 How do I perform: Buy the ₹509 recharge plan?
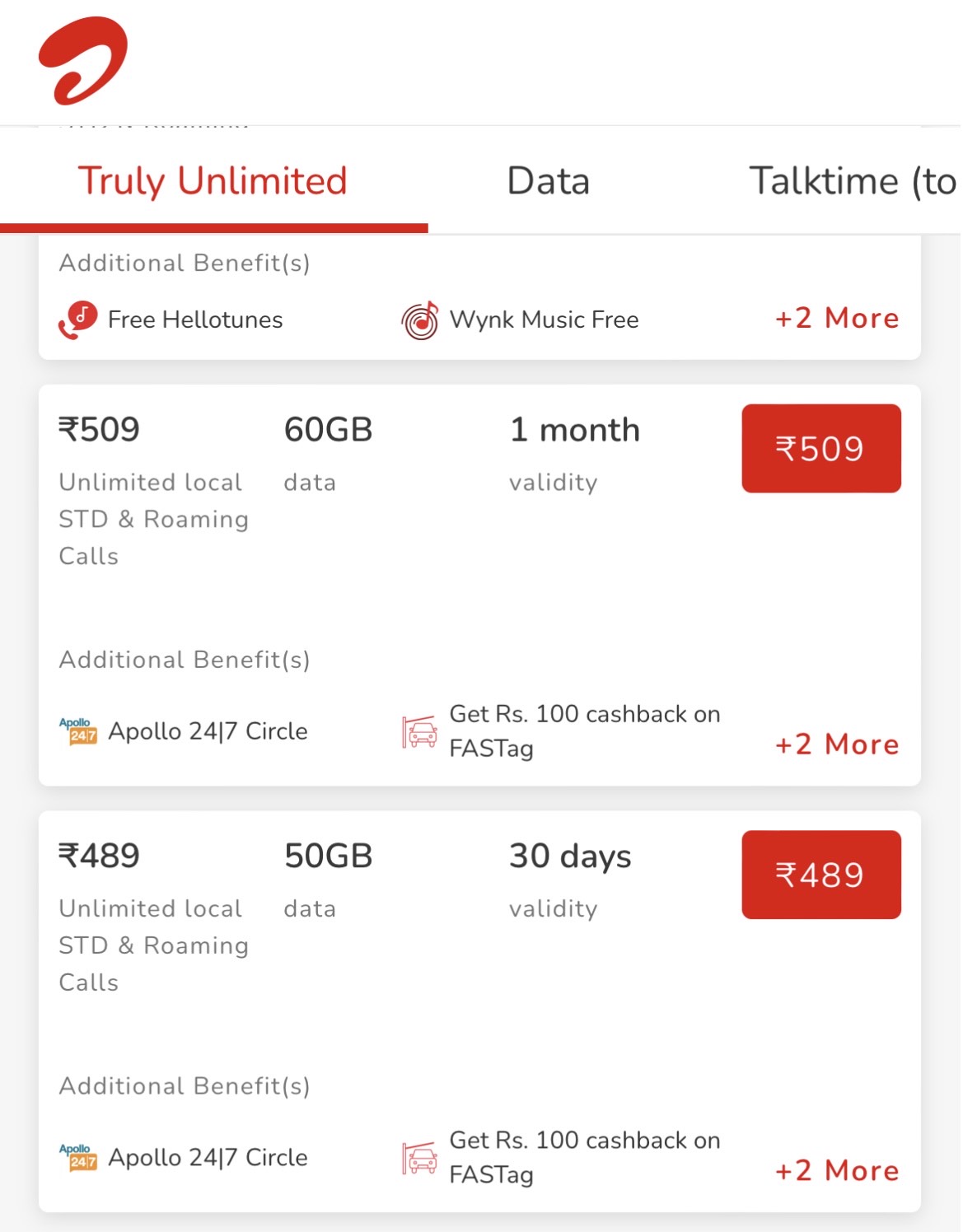pyautogui.click(x=820, y=449)
